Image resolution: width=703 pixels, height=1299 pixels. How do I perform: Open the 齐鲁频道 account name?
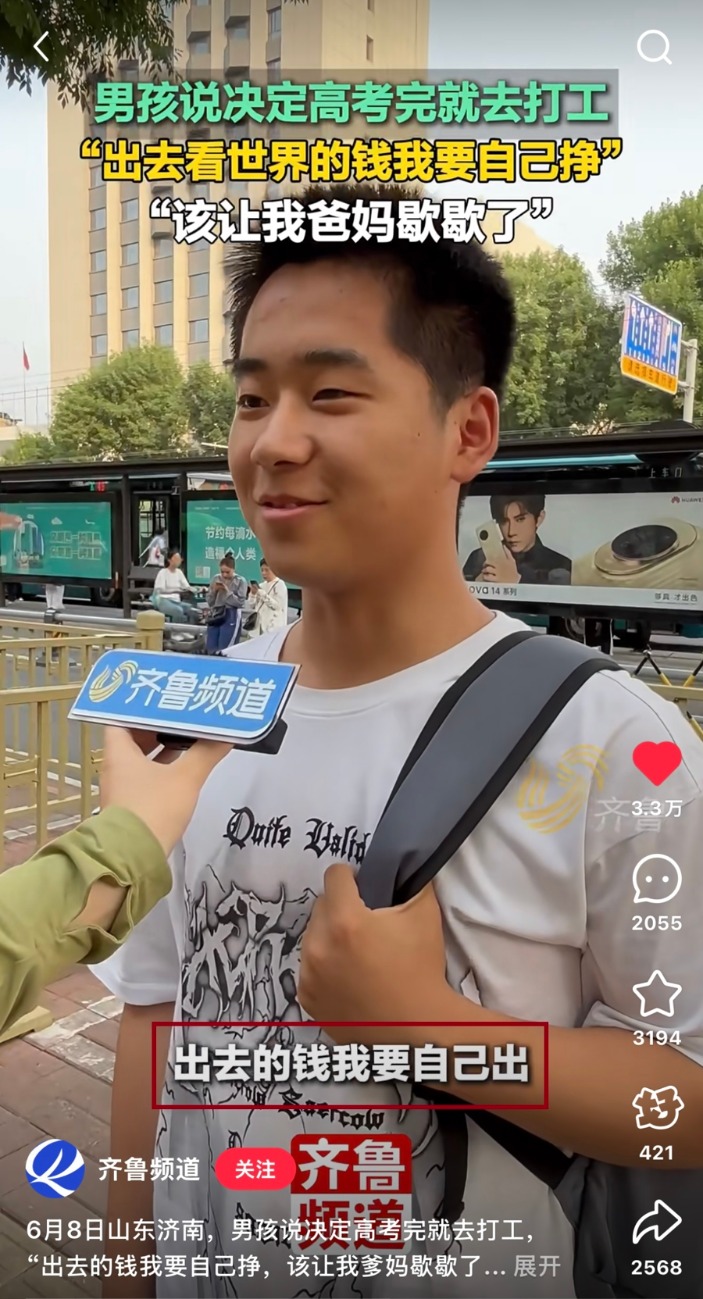pos(149,1169)
